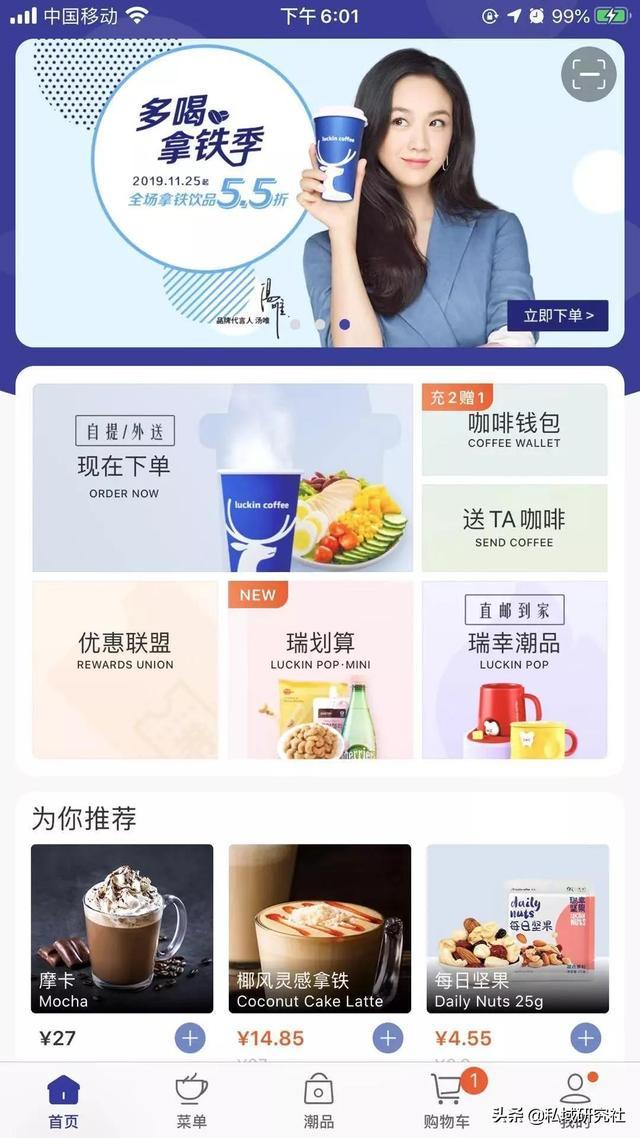Open 瑞幸潮品 Luckin Pop
This screenshot has height=1138, width=640.
[514, 670]
